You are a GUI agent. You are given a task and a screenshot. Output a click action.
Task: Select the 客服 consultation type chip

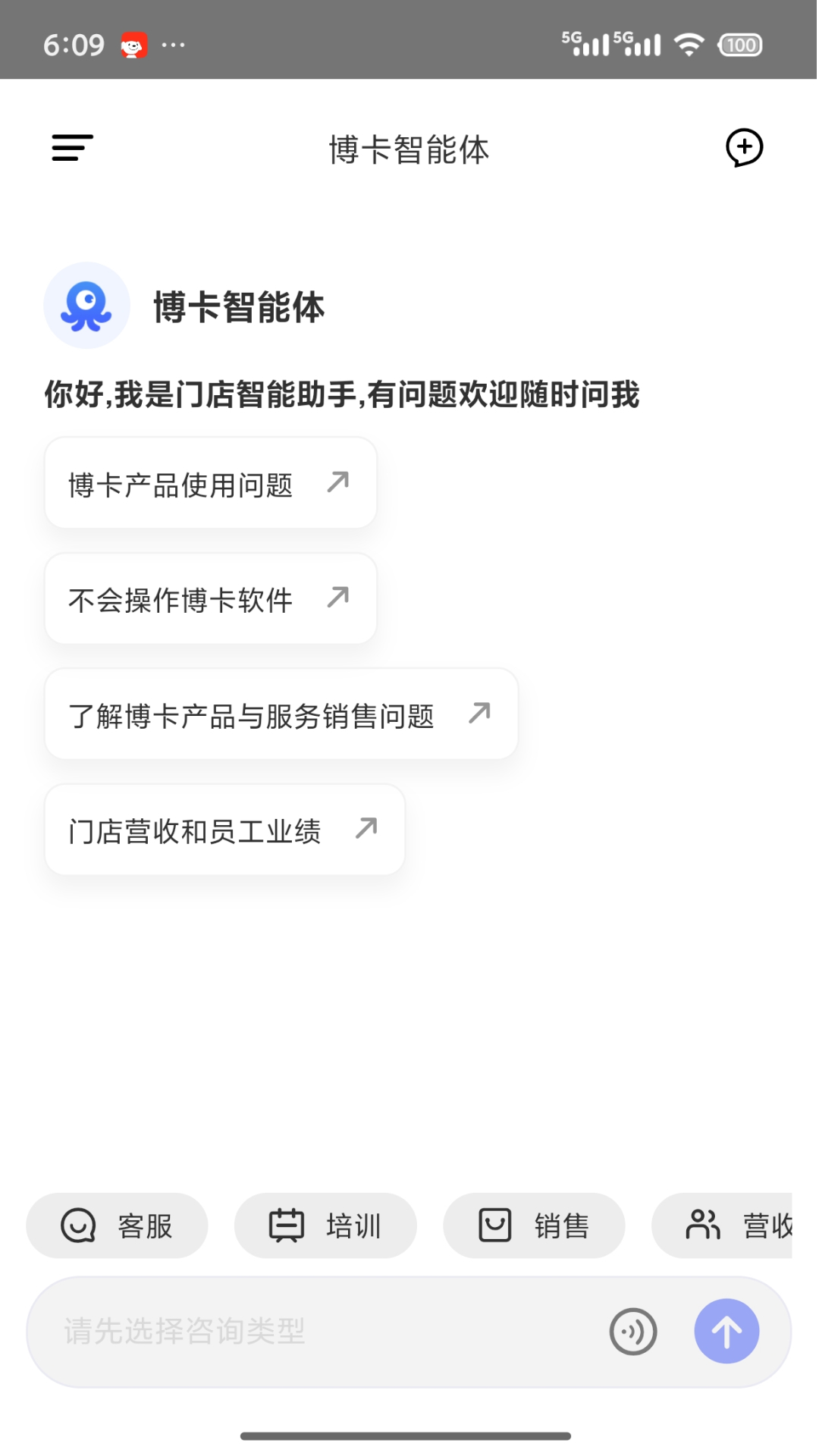[118, 1225]
